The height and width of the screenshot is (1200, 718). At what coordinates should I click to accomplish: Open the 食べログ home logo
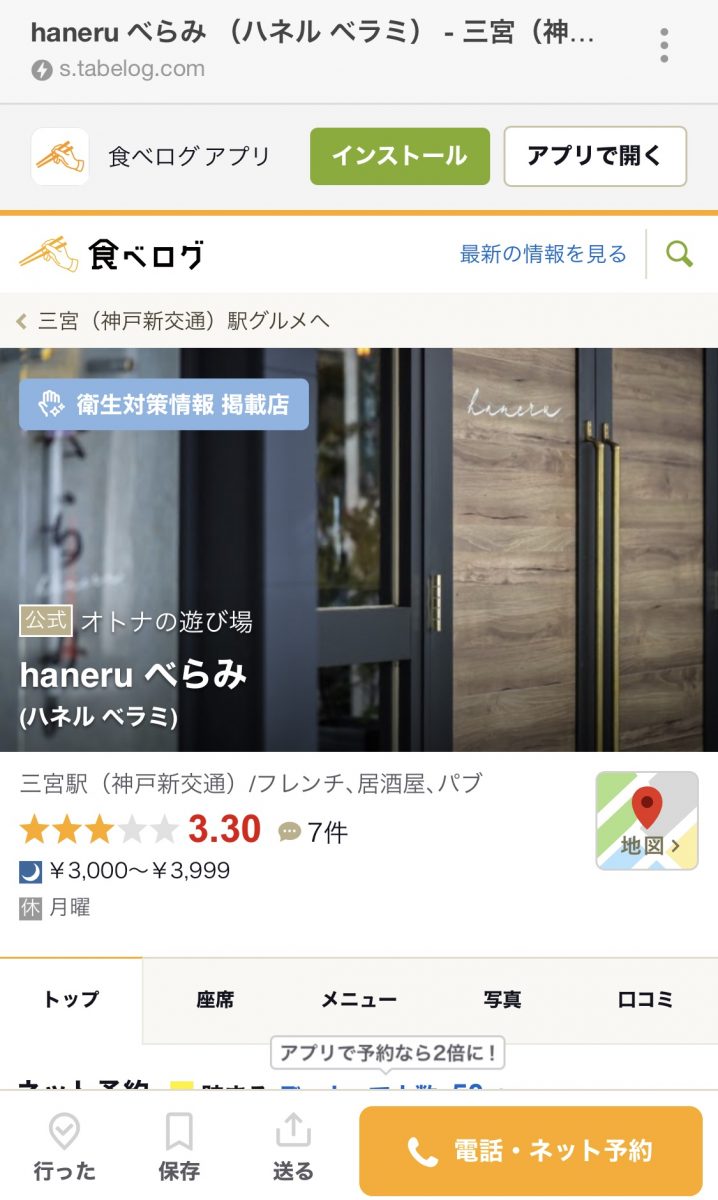(111, 255)
